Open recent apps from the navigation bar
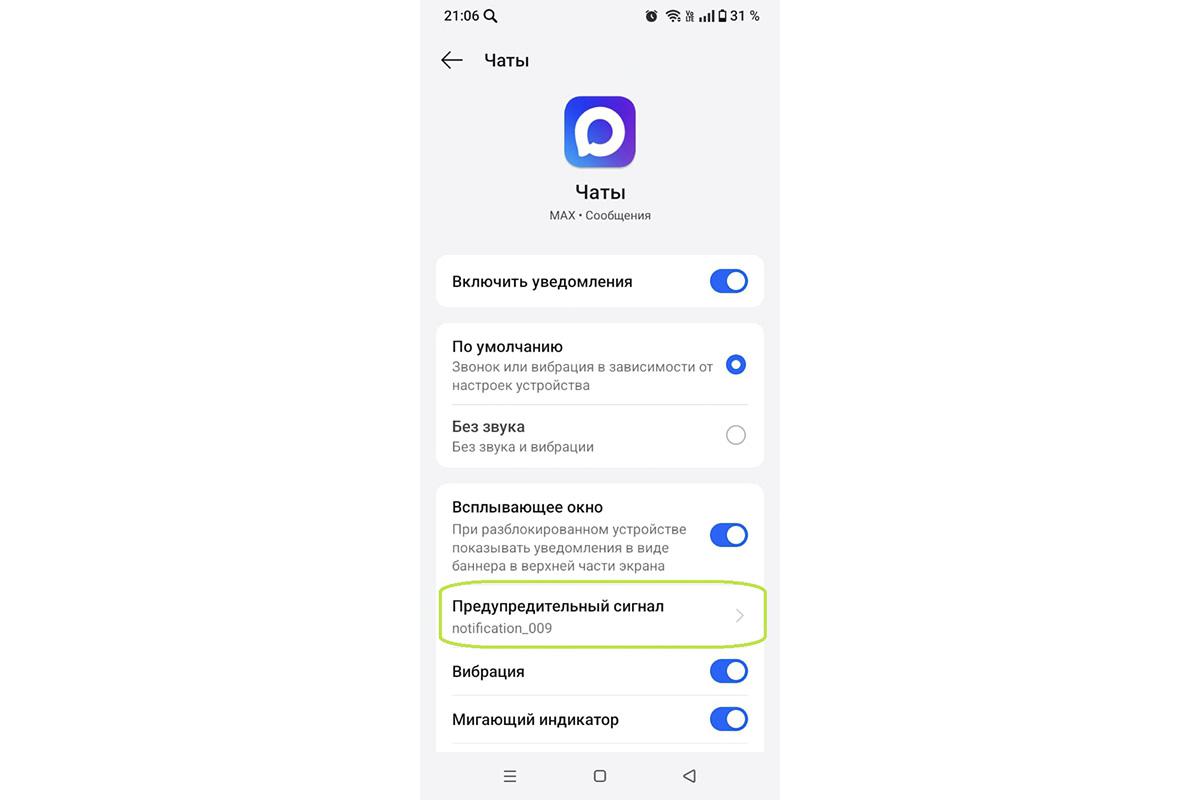This screenshot has width=1200, height=800. (x=510, y=776)
